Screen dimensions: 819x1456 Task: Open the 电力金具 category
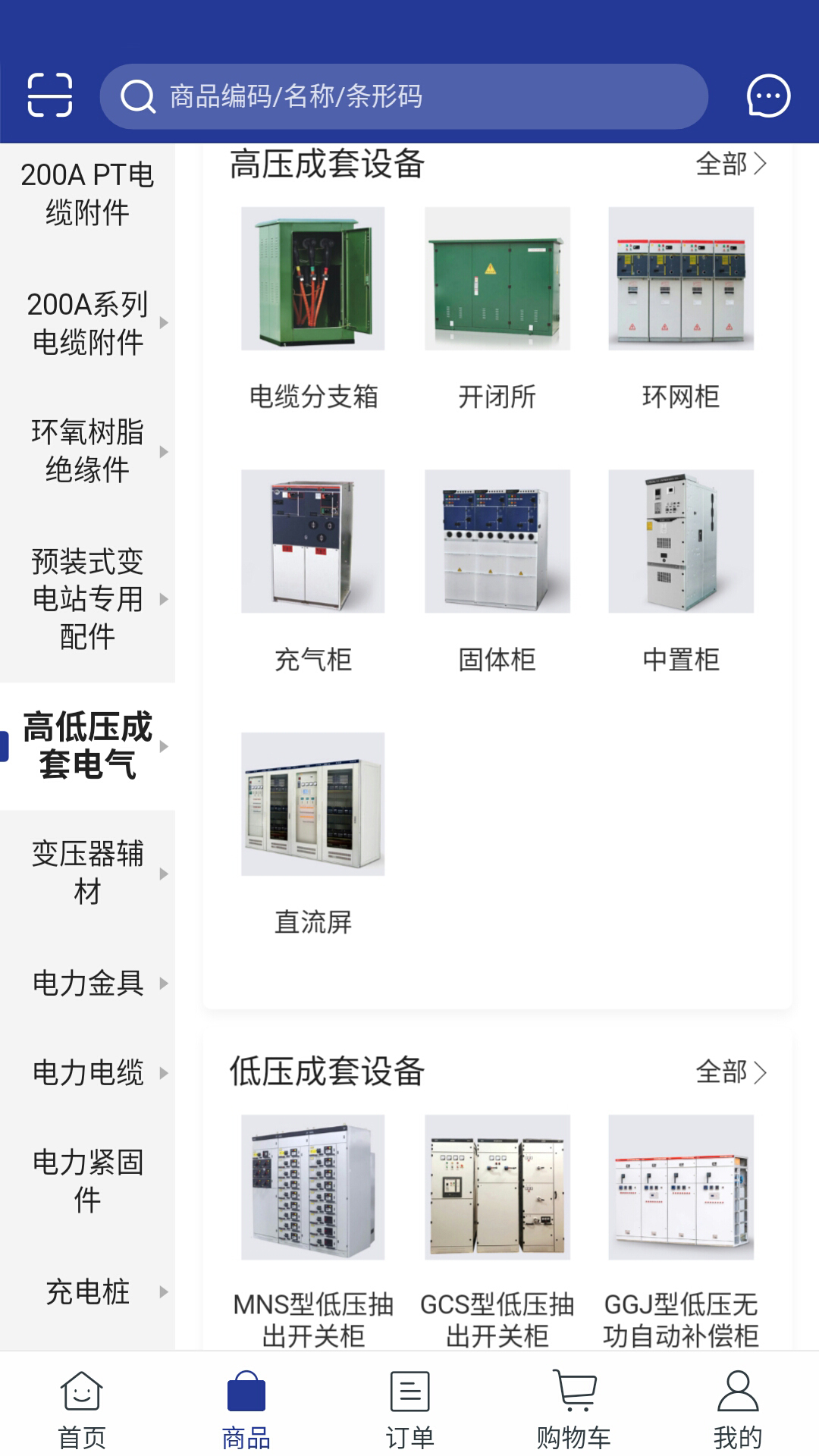pyautogui.click(x=87, y=983)
